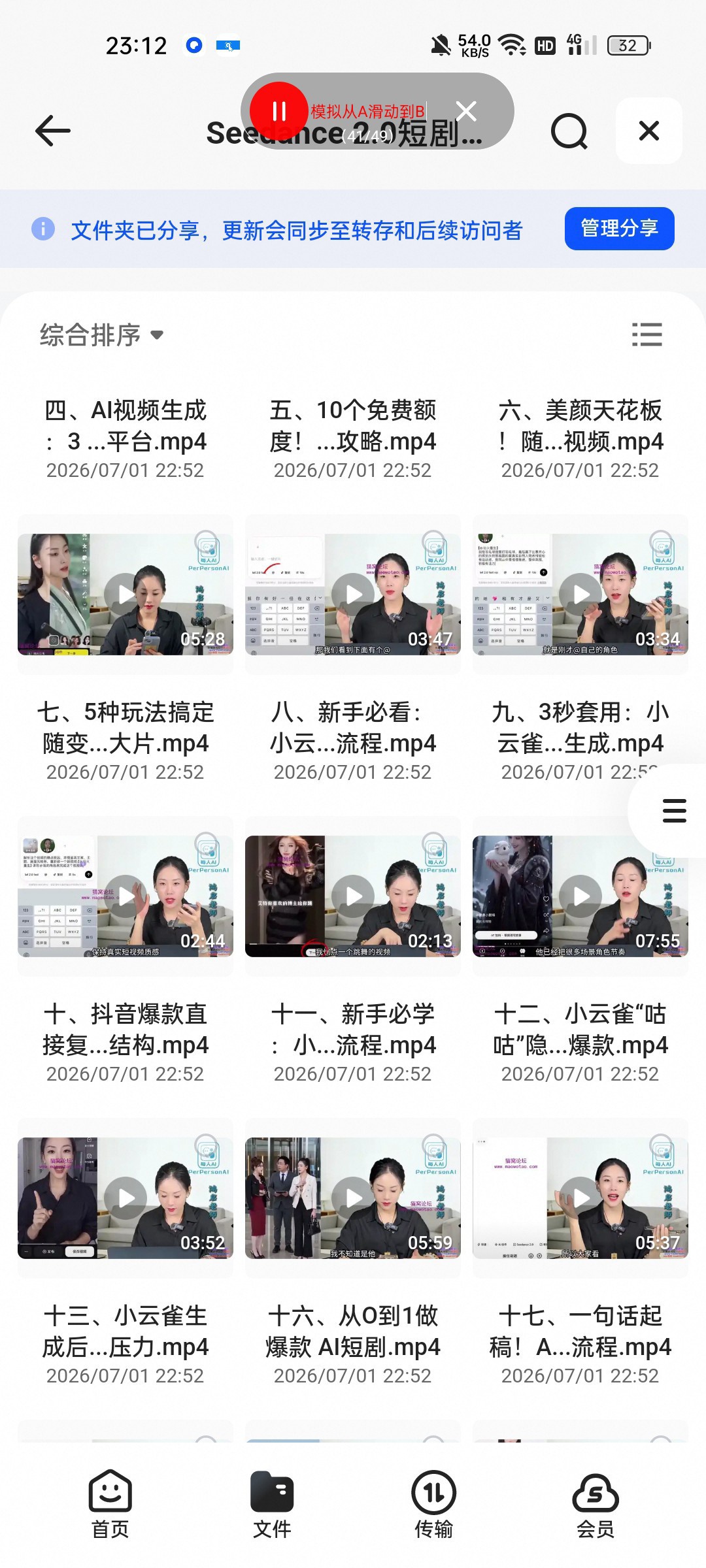Screen dimensions: 706x1568
Task: Open the 05:59 AI短剧 video
Action: pos(353,1198)
